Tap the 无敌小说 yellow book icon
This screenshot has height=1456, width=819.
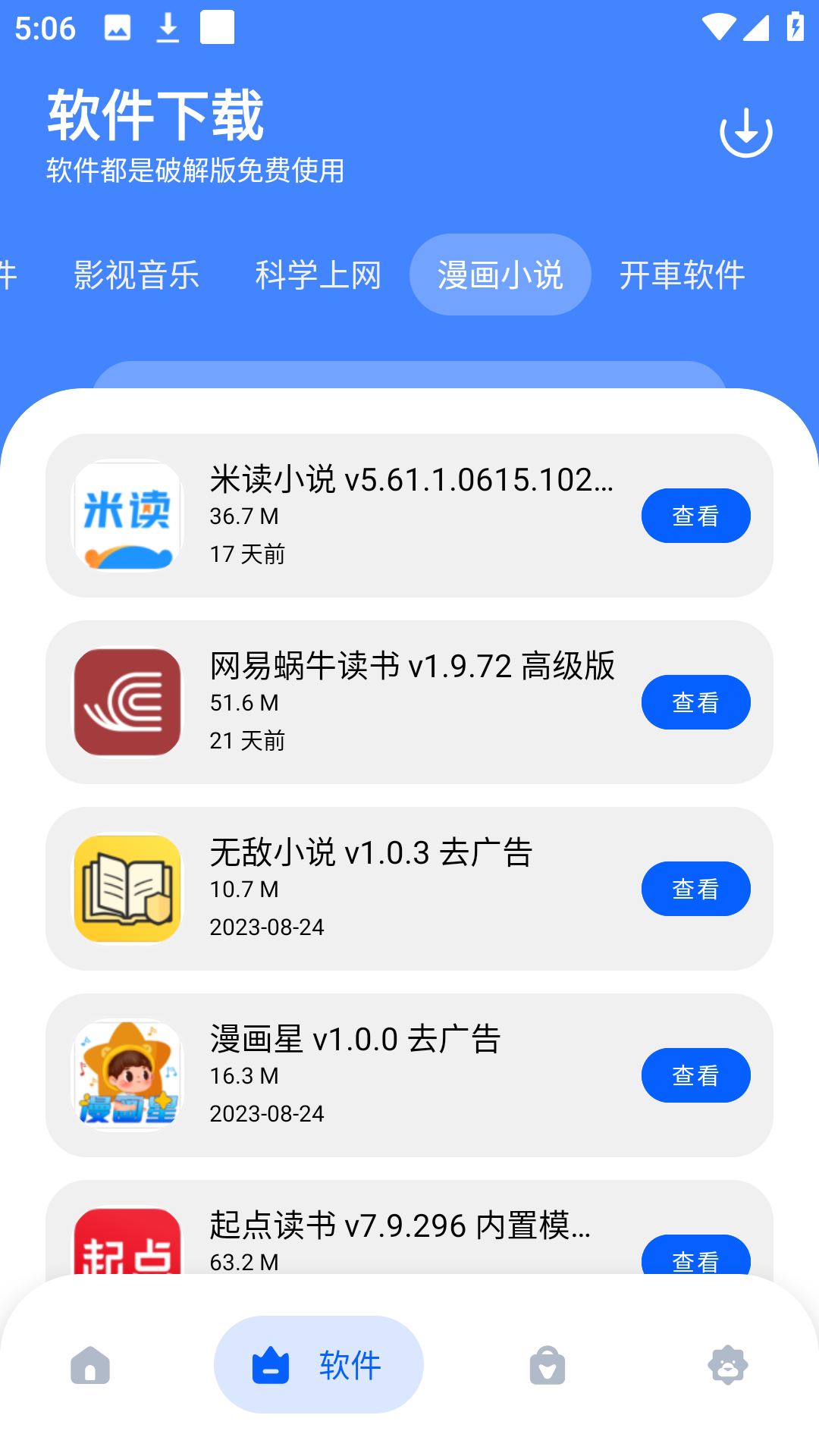point(127,889)
